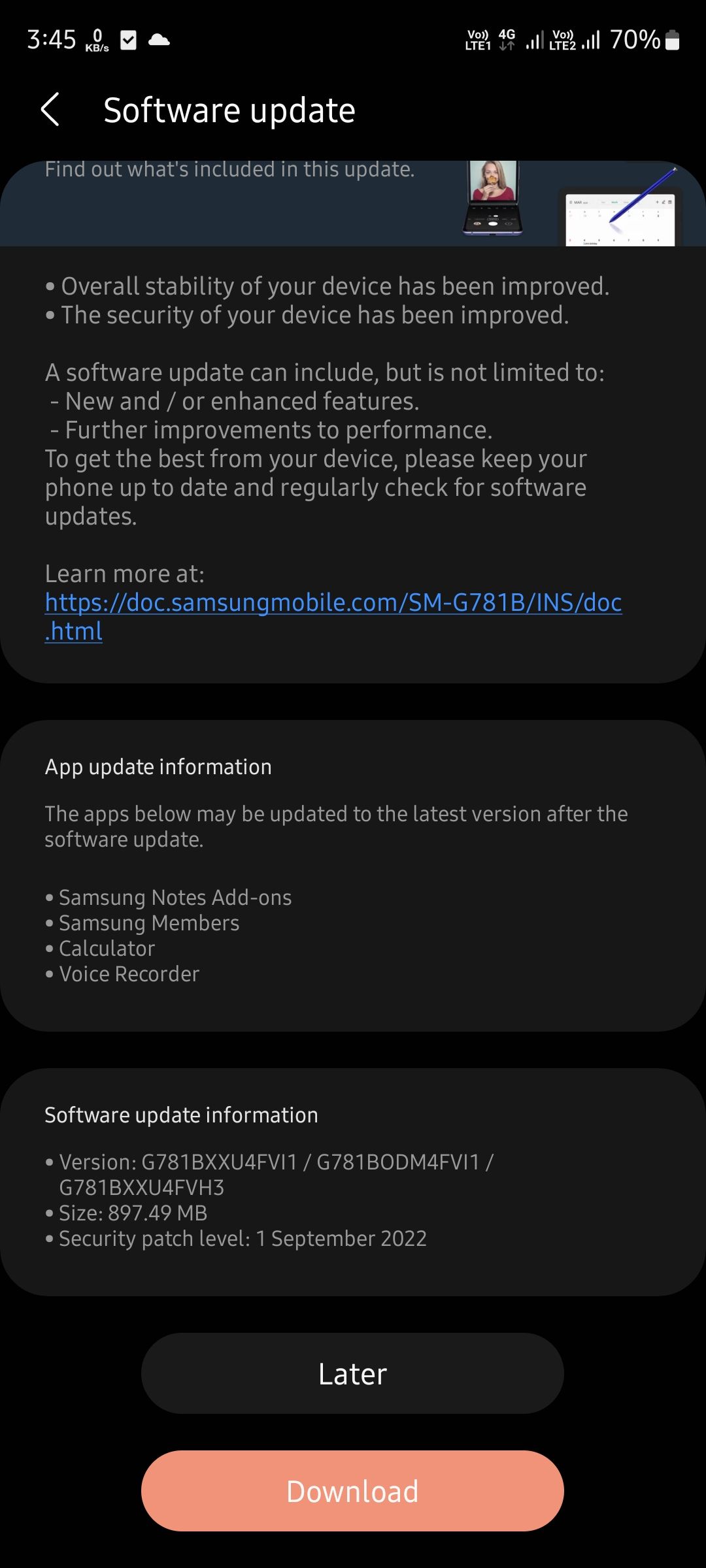Tap the VoLTE1 signal icon
This screenshot has width=706, height=1568.
point(479,41)
